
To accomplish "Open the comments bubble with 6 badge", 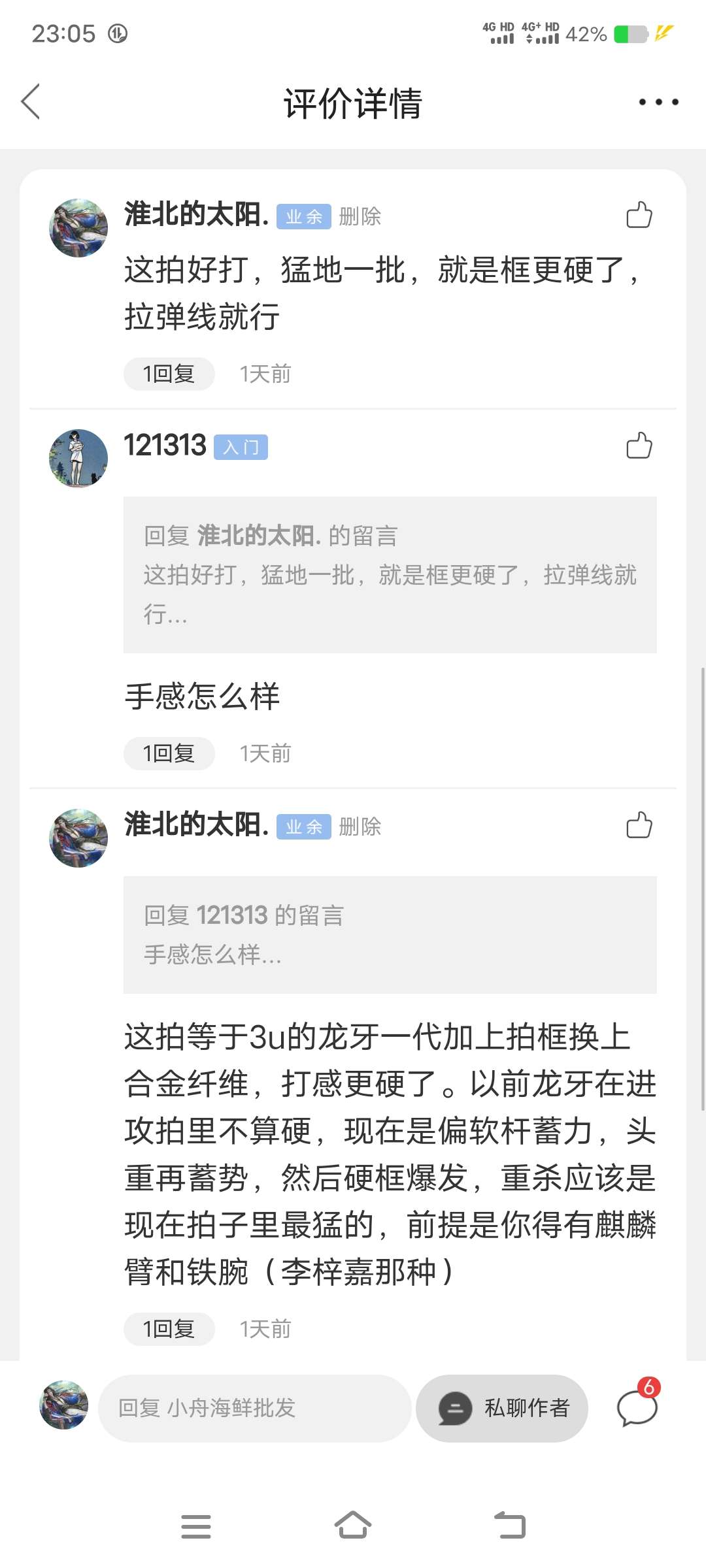I will point(637,1407).
